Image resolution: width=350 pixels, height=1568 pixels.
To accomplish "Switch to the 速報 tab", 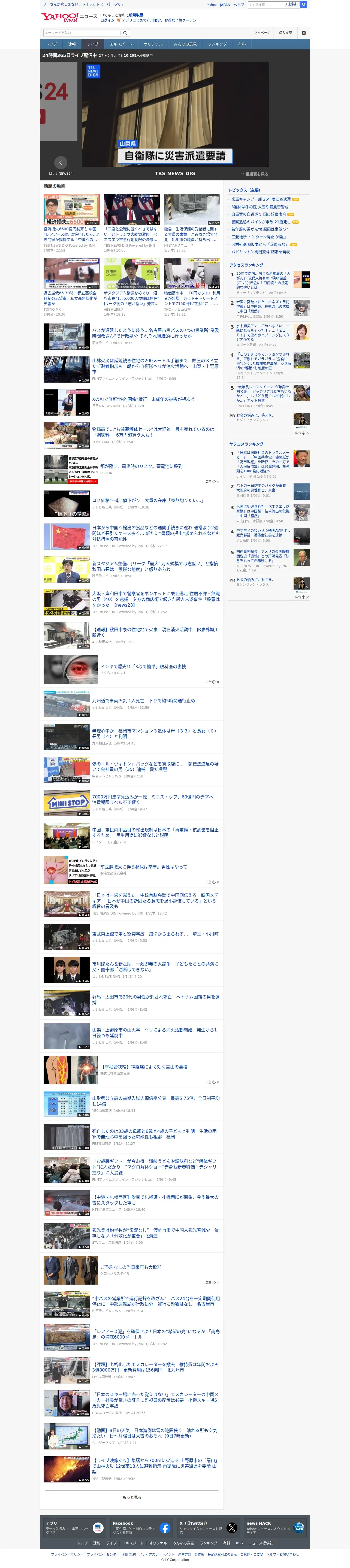I will pos(72,44).
